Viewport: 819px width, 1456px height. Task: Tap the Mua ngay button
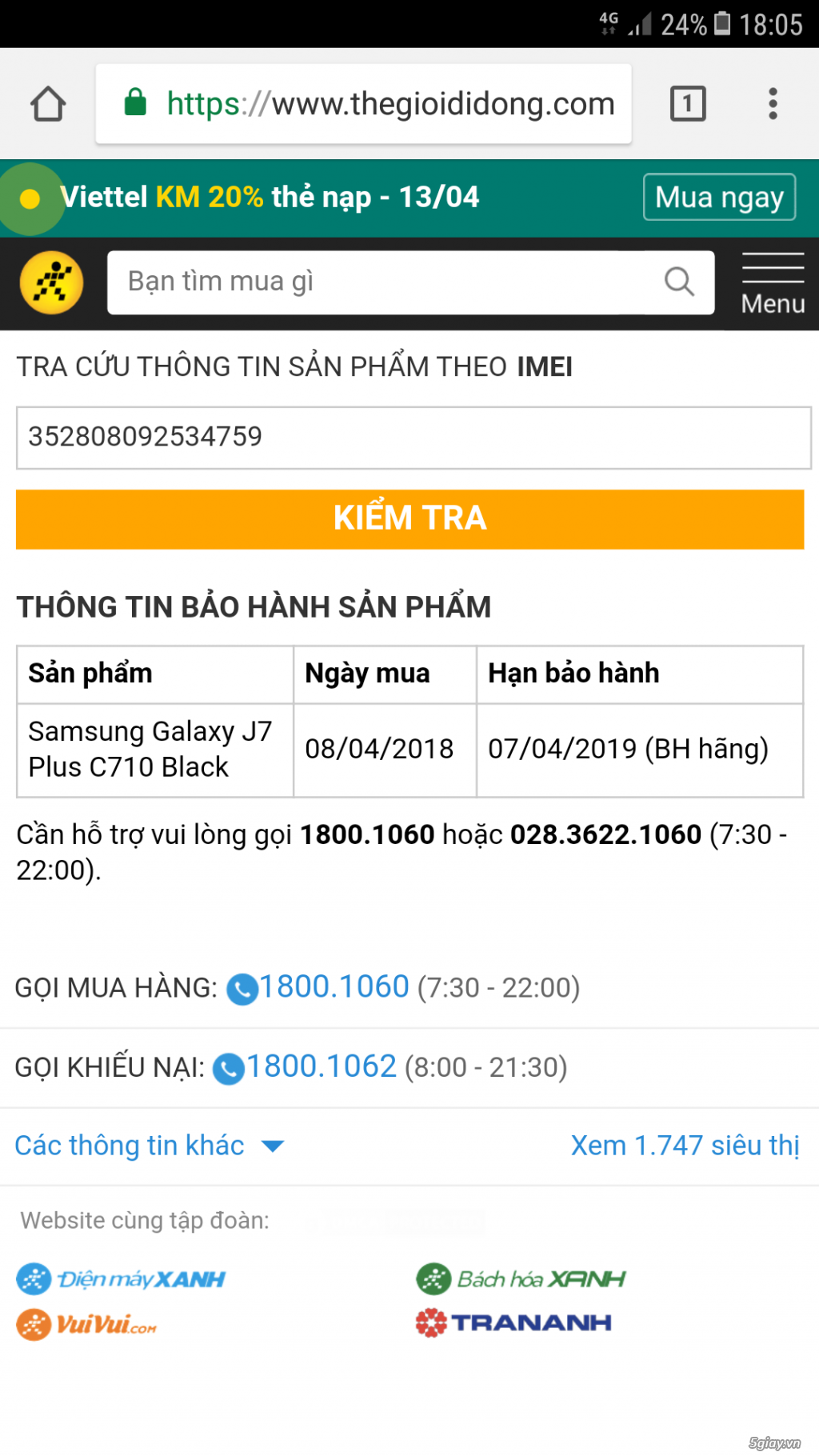click(x=719, y=197)
